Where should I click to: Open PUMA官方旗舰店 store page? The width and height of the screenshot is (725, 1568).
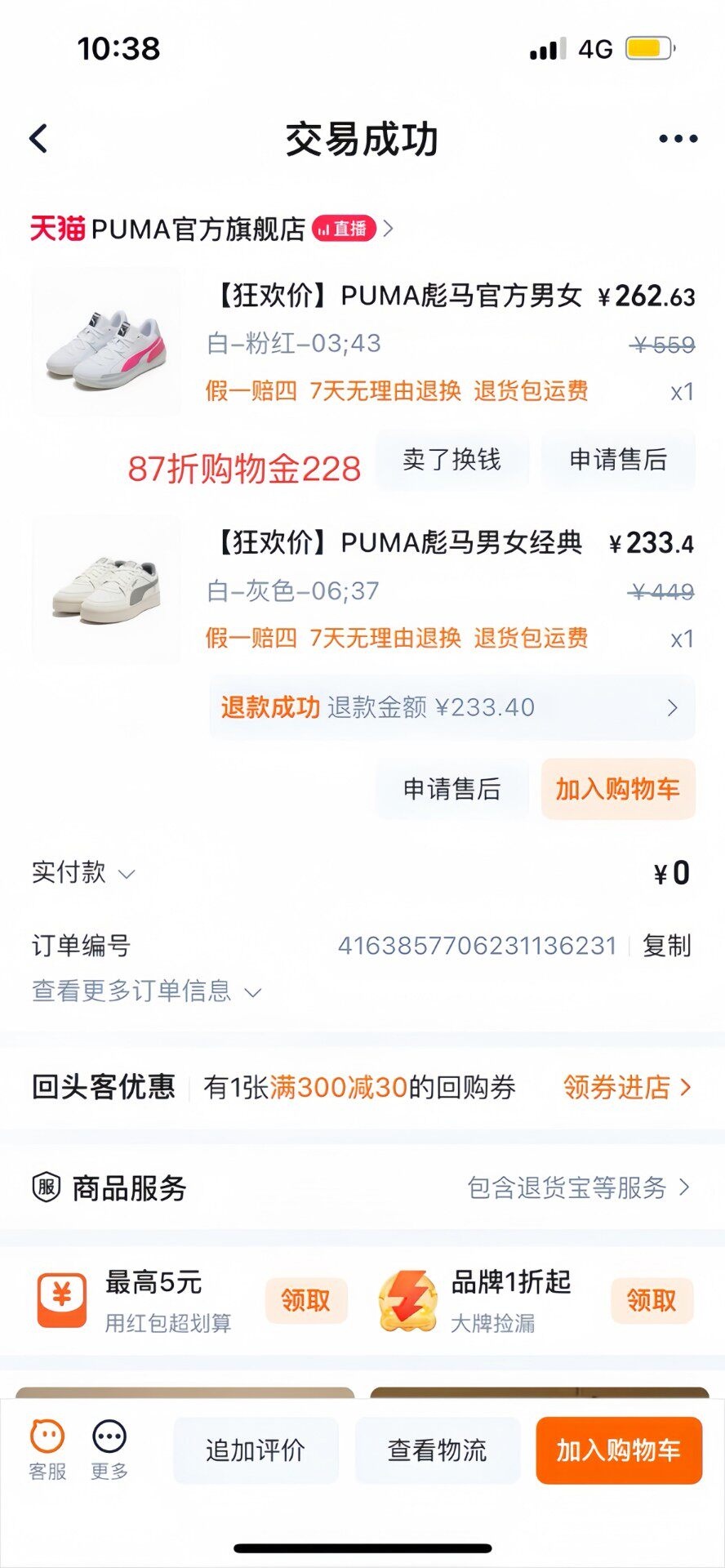tap(198, 229)
